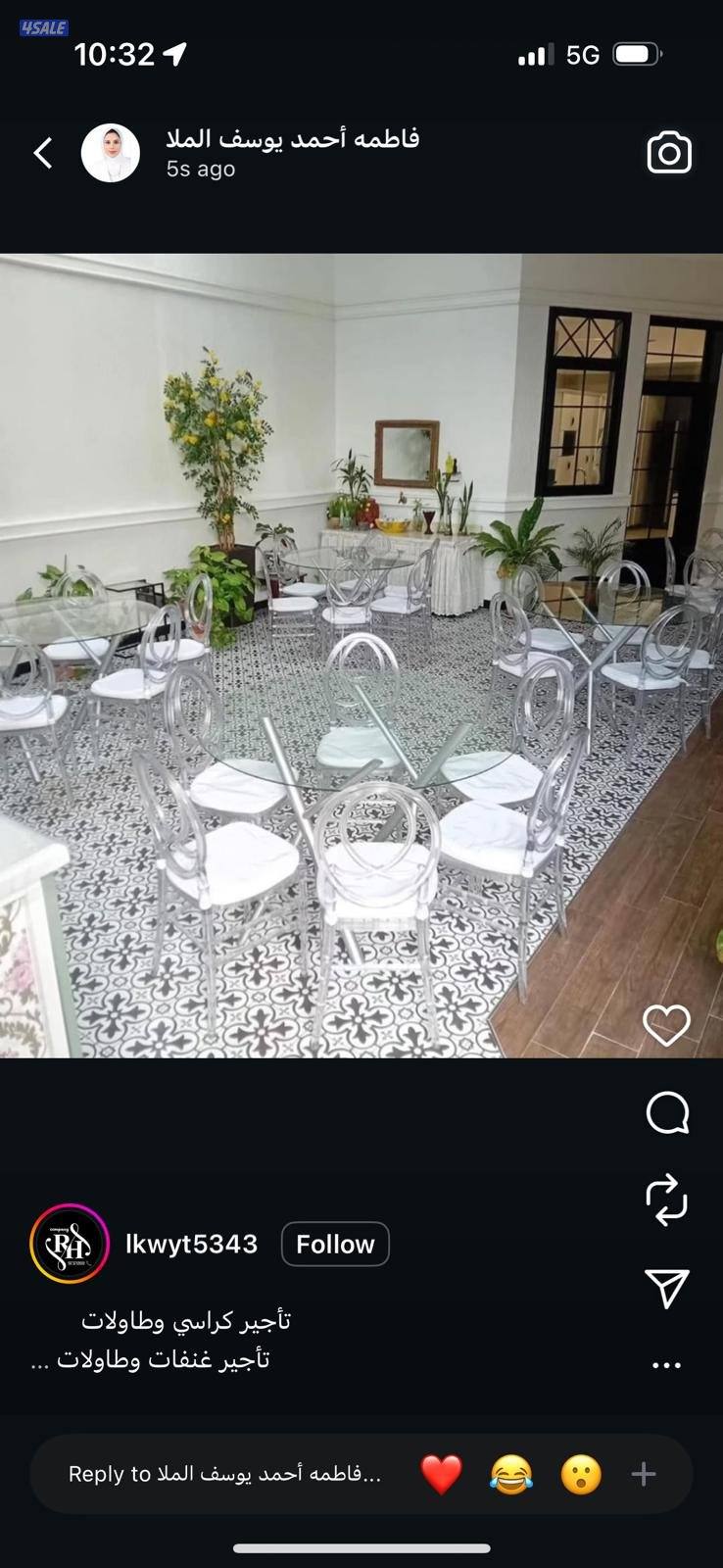Repost this reel
Screen dimensions: 723x1568
[x=667, y=1200]
